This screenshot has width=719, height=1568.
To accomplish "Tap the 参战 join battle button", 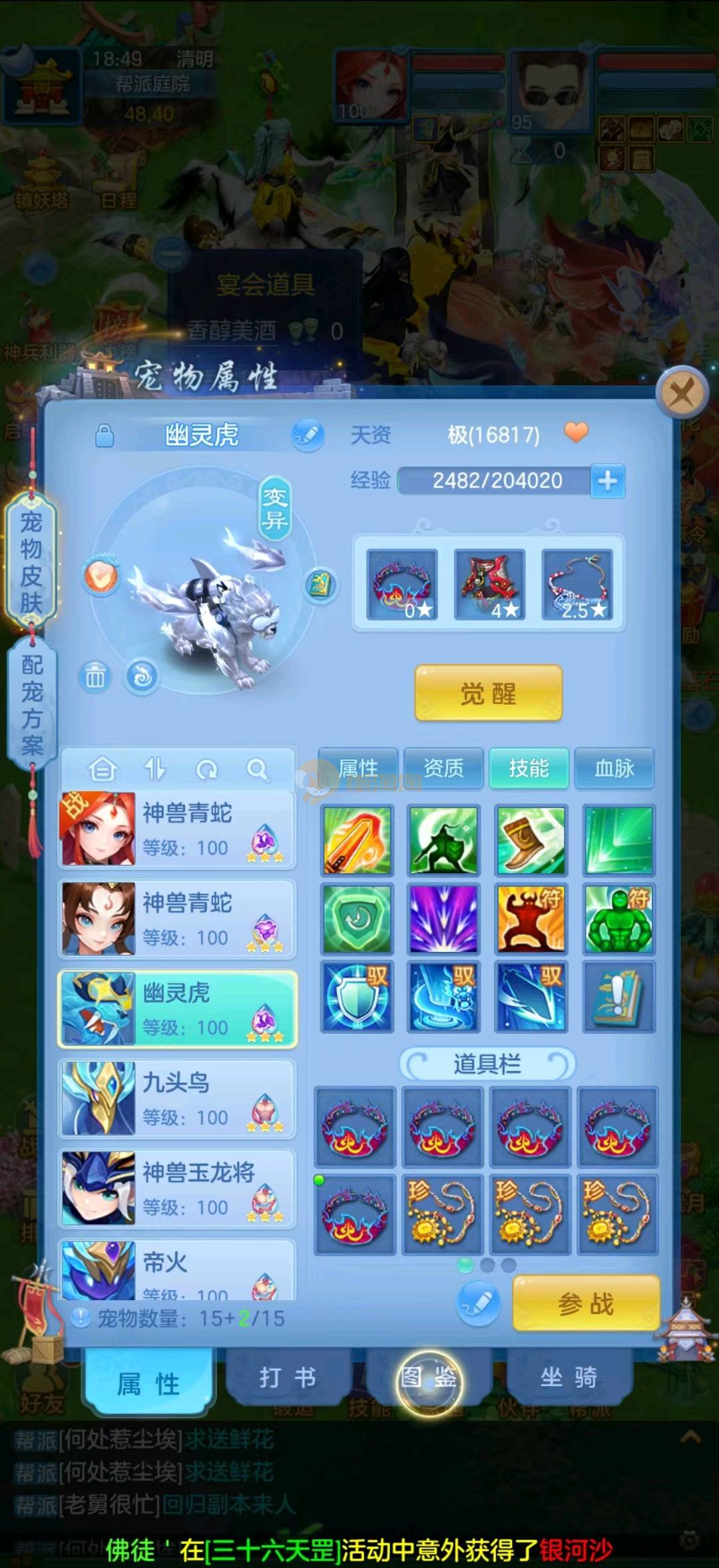I will click(586, 1304).
